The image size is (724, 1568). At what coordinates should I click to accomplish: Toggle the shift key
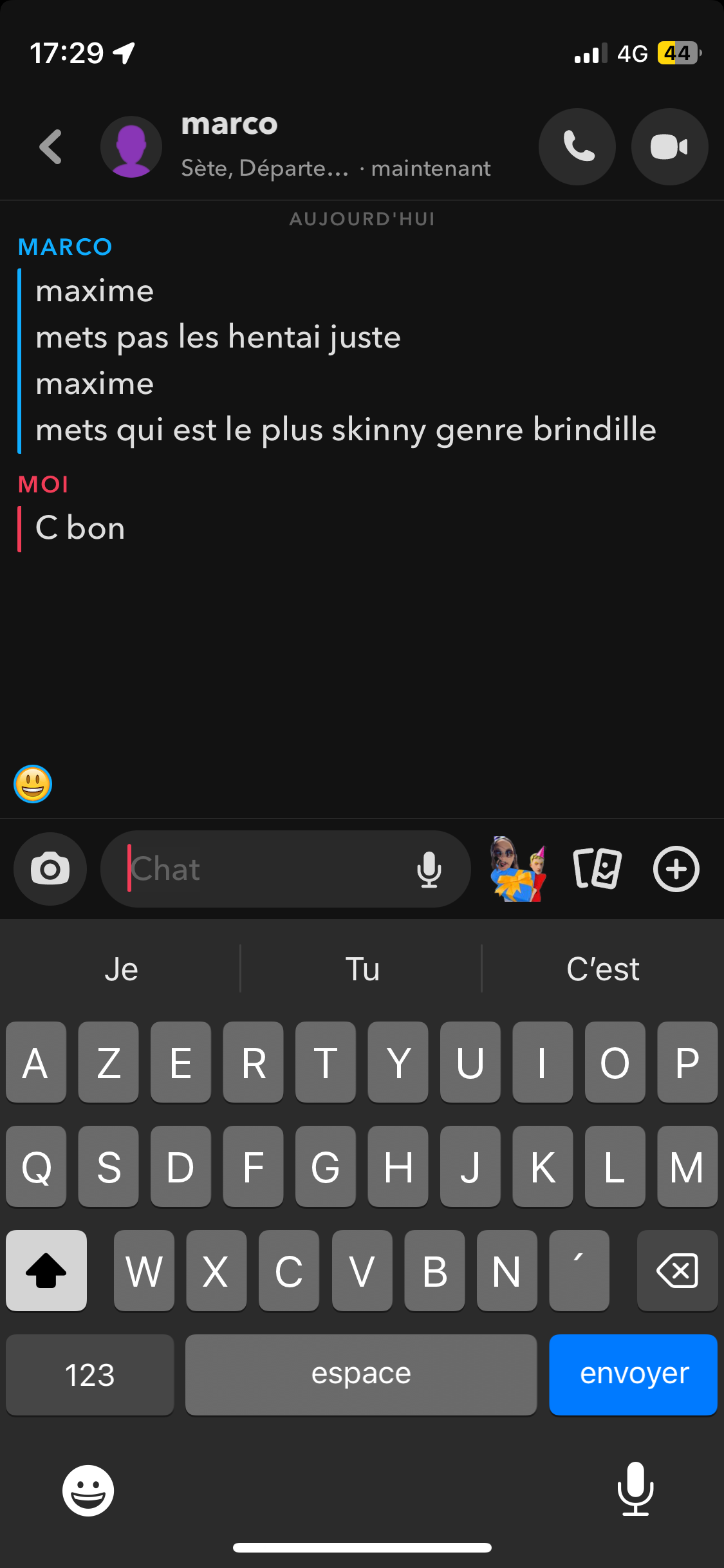(x=46, y=1271)
